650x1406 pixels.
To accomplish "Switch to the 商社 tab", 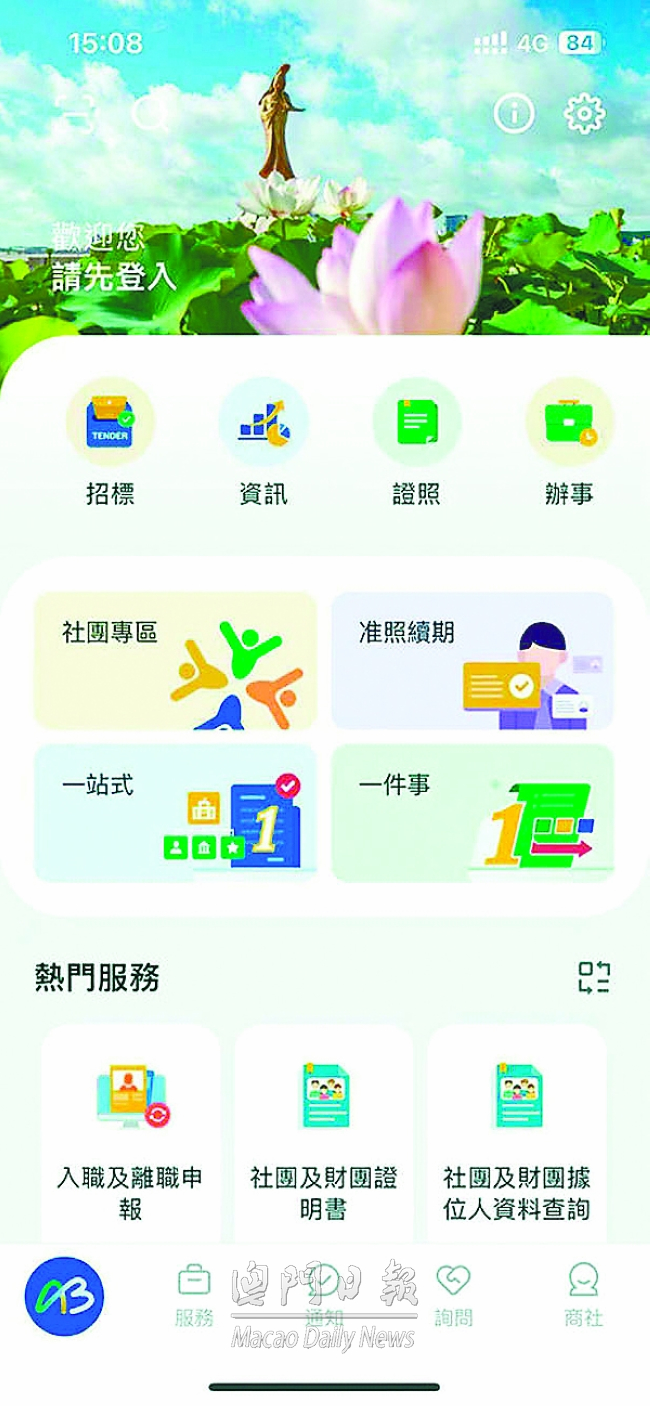I will click(583, 1296).
